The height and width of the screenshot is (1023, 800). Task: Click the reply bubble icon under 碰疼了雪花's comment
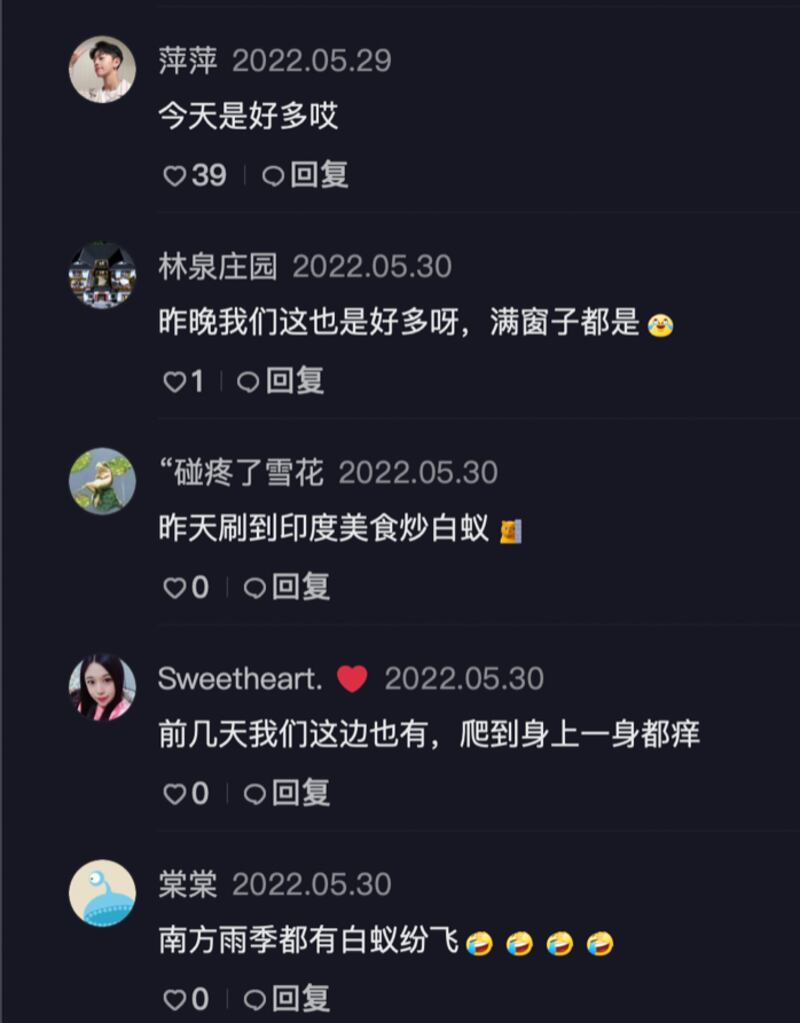click(x=254, y=588)
